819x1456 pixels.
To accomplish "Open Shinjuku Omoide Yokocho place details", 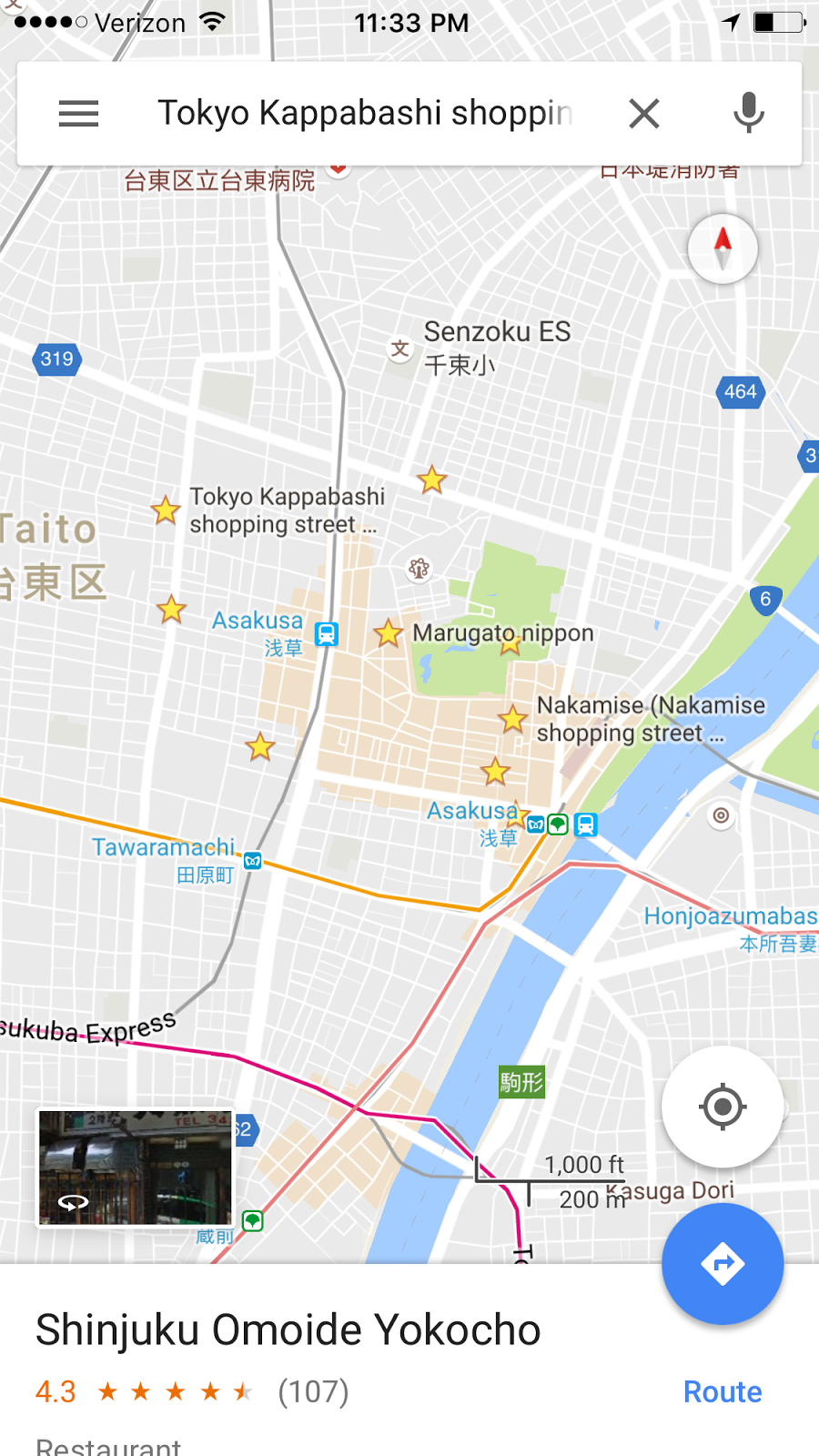I will point(288,1330).
